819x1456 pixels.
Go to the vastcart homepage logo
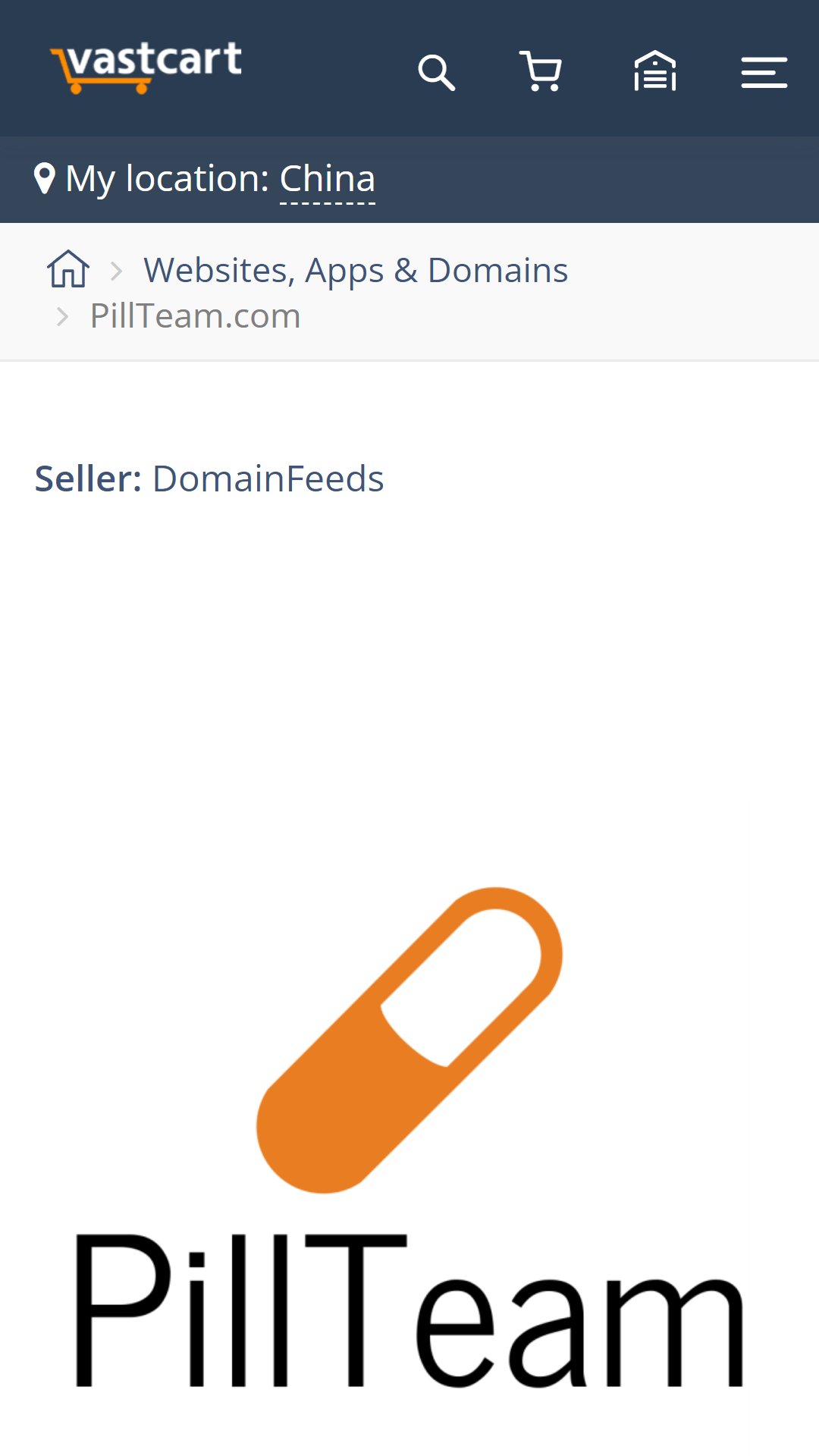point(146,67)
